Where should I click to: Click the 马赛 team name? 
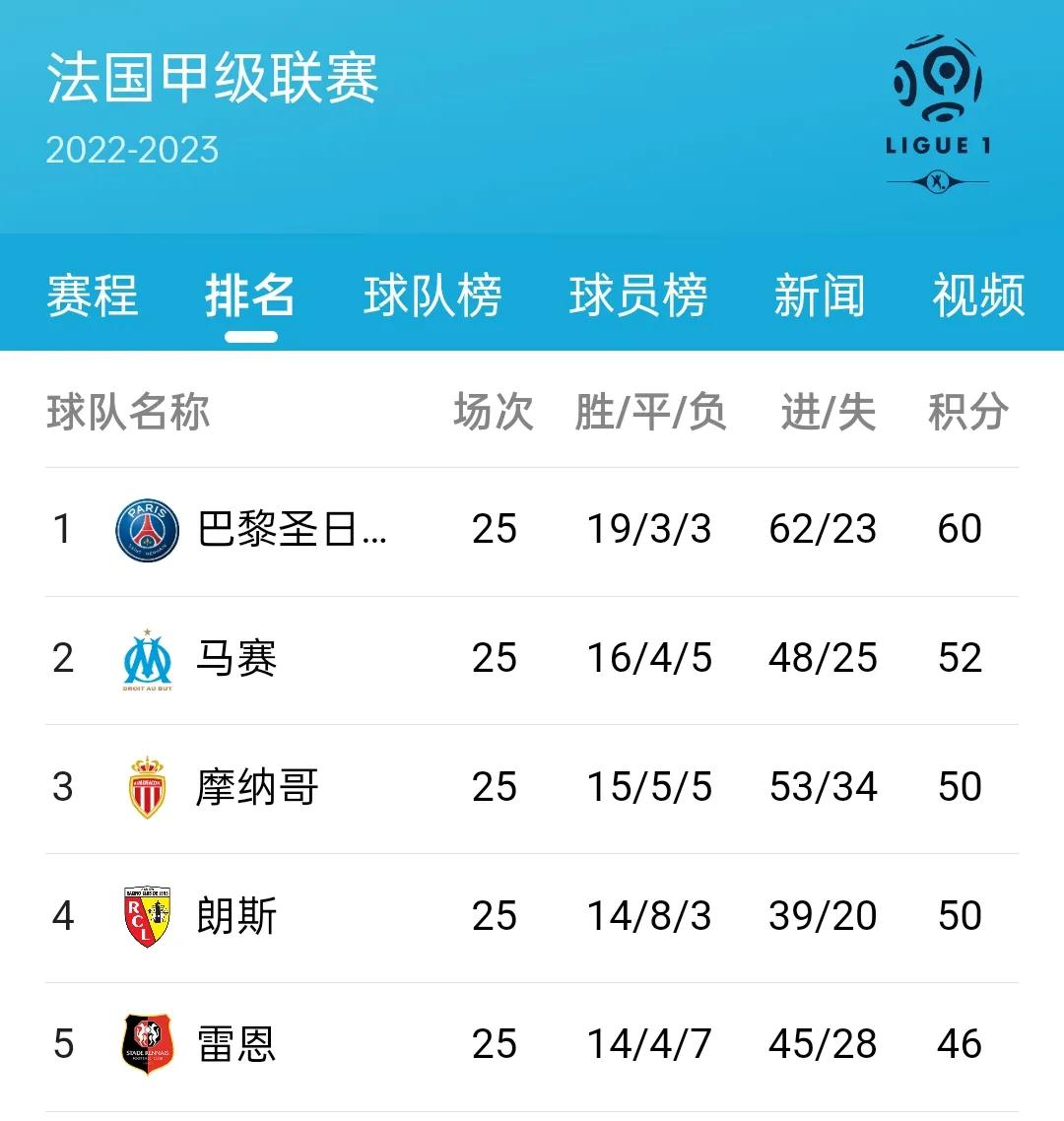[x=238, y=657]
